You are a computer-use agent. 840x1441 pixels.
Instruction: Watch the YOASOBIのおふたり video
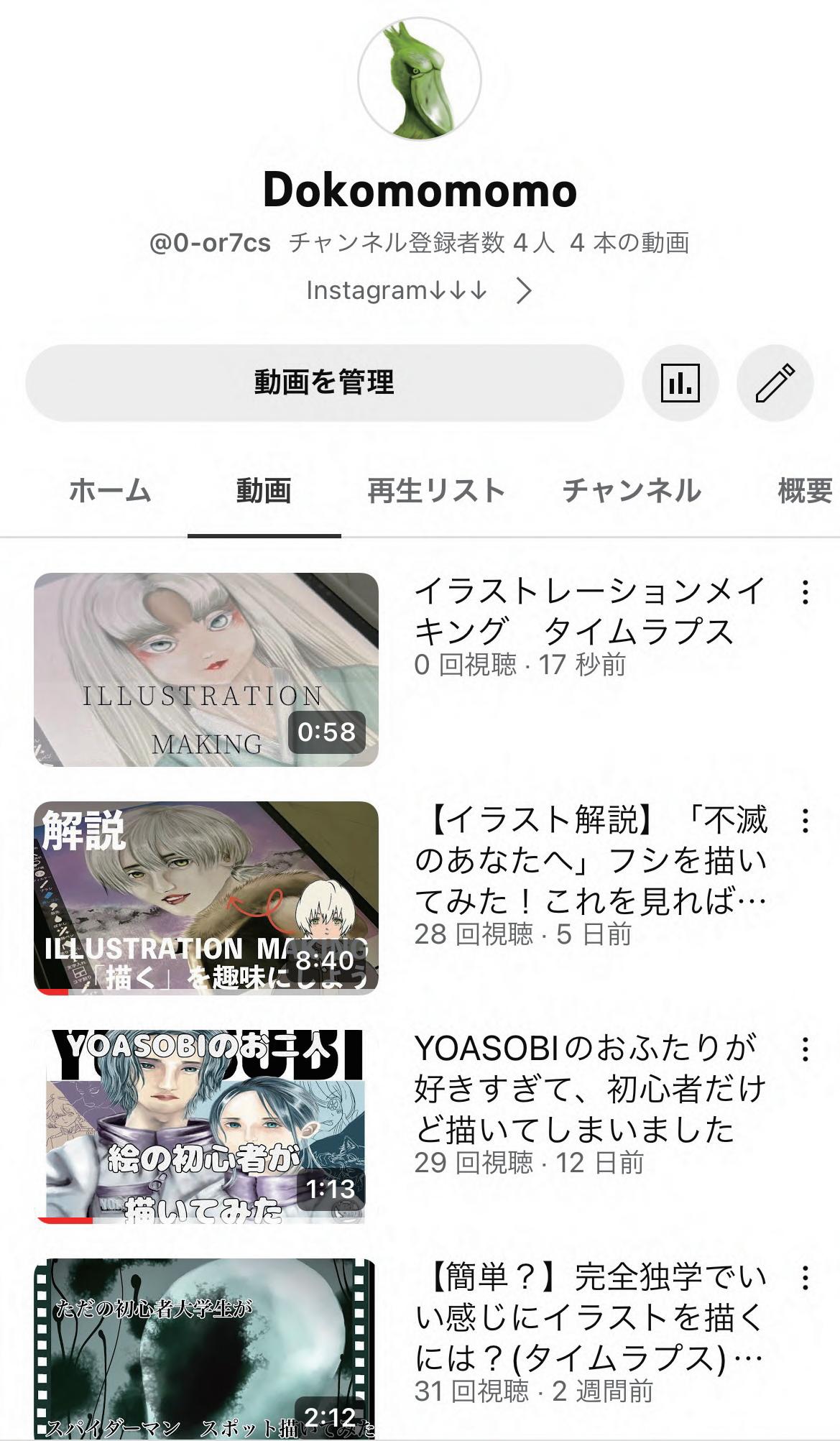(x=206, y=1126)
